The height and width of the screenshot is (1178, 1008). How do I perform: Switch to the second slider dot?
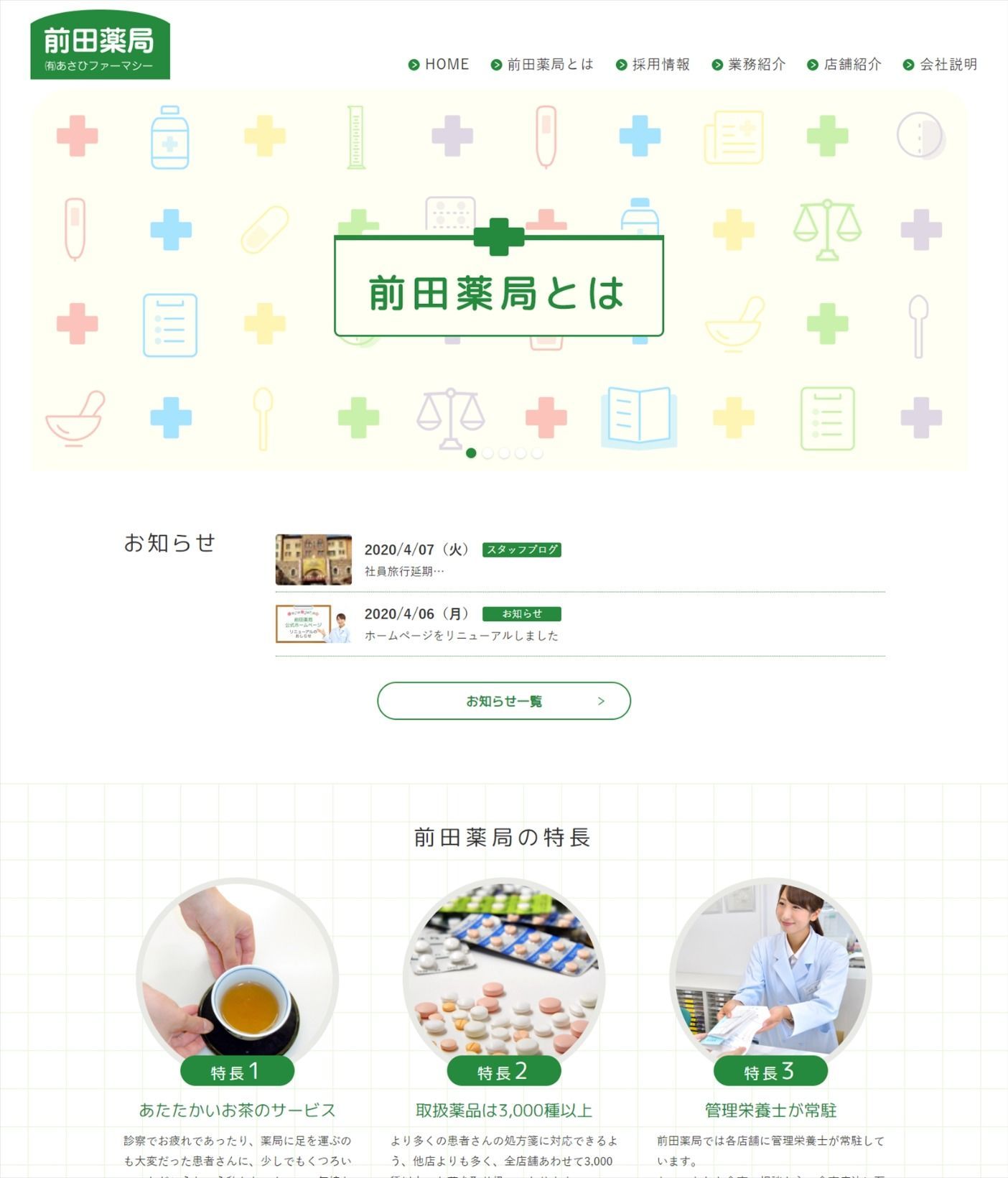point(487,453)
